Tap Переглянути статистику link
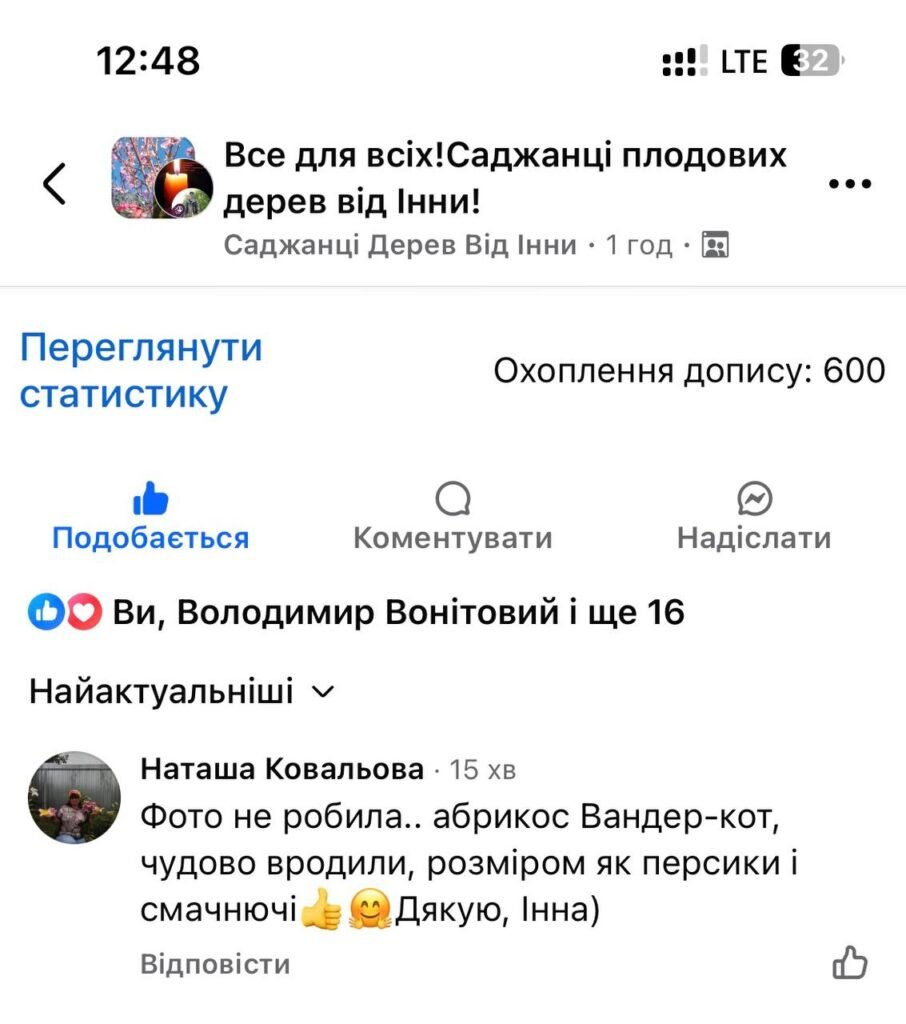906x1024 pixels. point(140,370)
